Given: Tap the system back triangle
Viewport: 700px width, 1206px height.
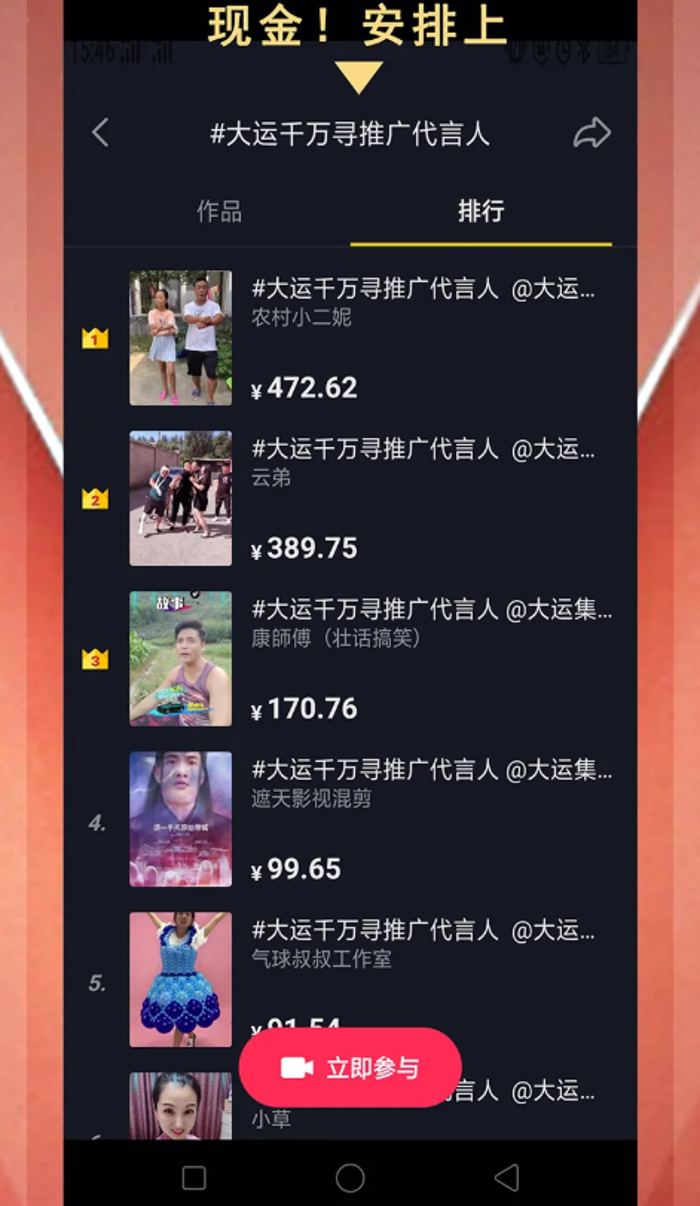Looking at the screenshot, I should (x=507, y=1178).
